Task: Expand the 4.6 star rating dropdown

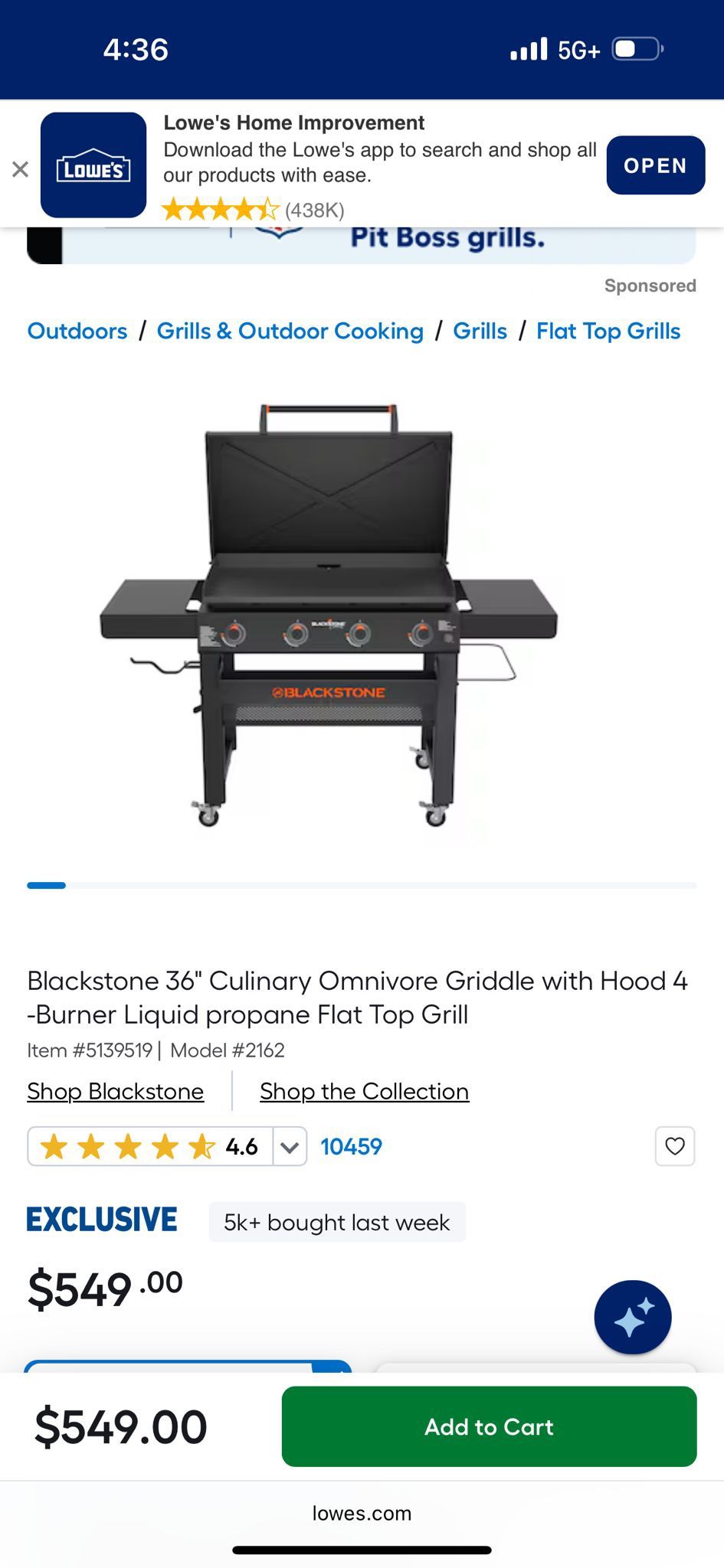Action: coord(290,1146)
